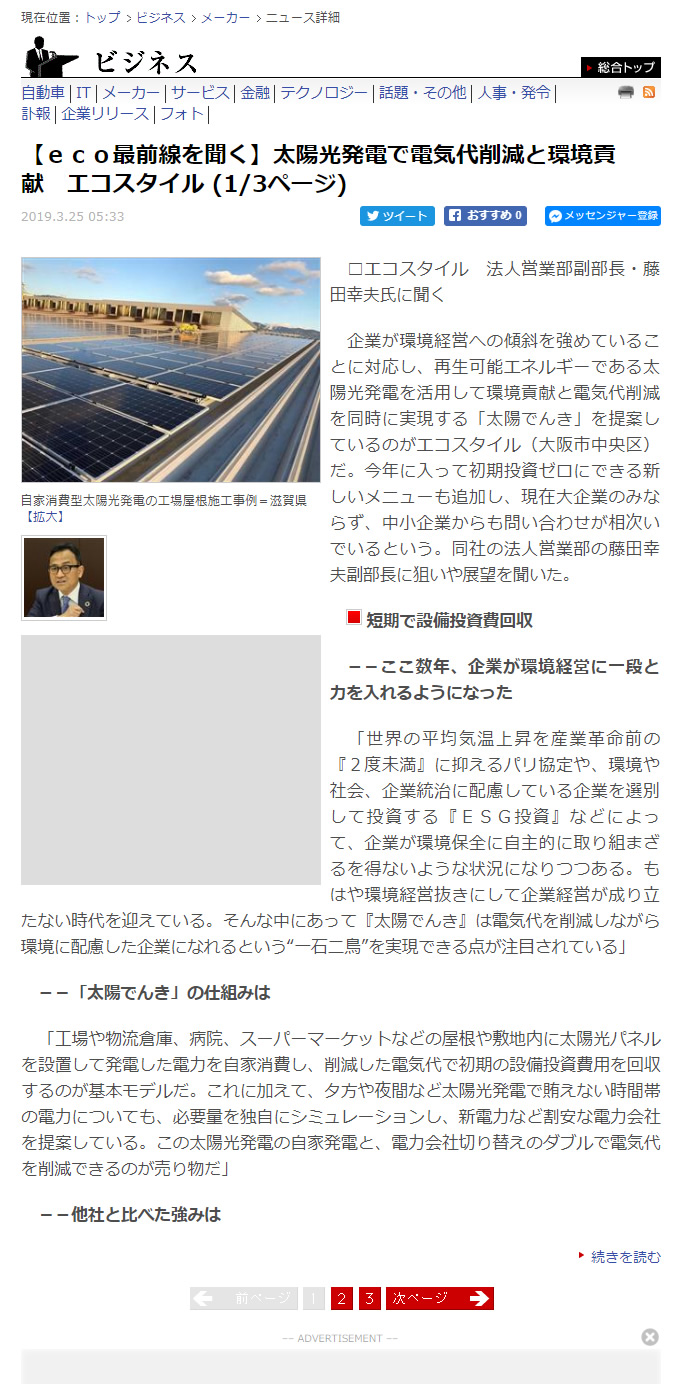Open the テクノロジー section
Image resolution: width=680 pixels, height=1384 pixels.
click(323, 93)
